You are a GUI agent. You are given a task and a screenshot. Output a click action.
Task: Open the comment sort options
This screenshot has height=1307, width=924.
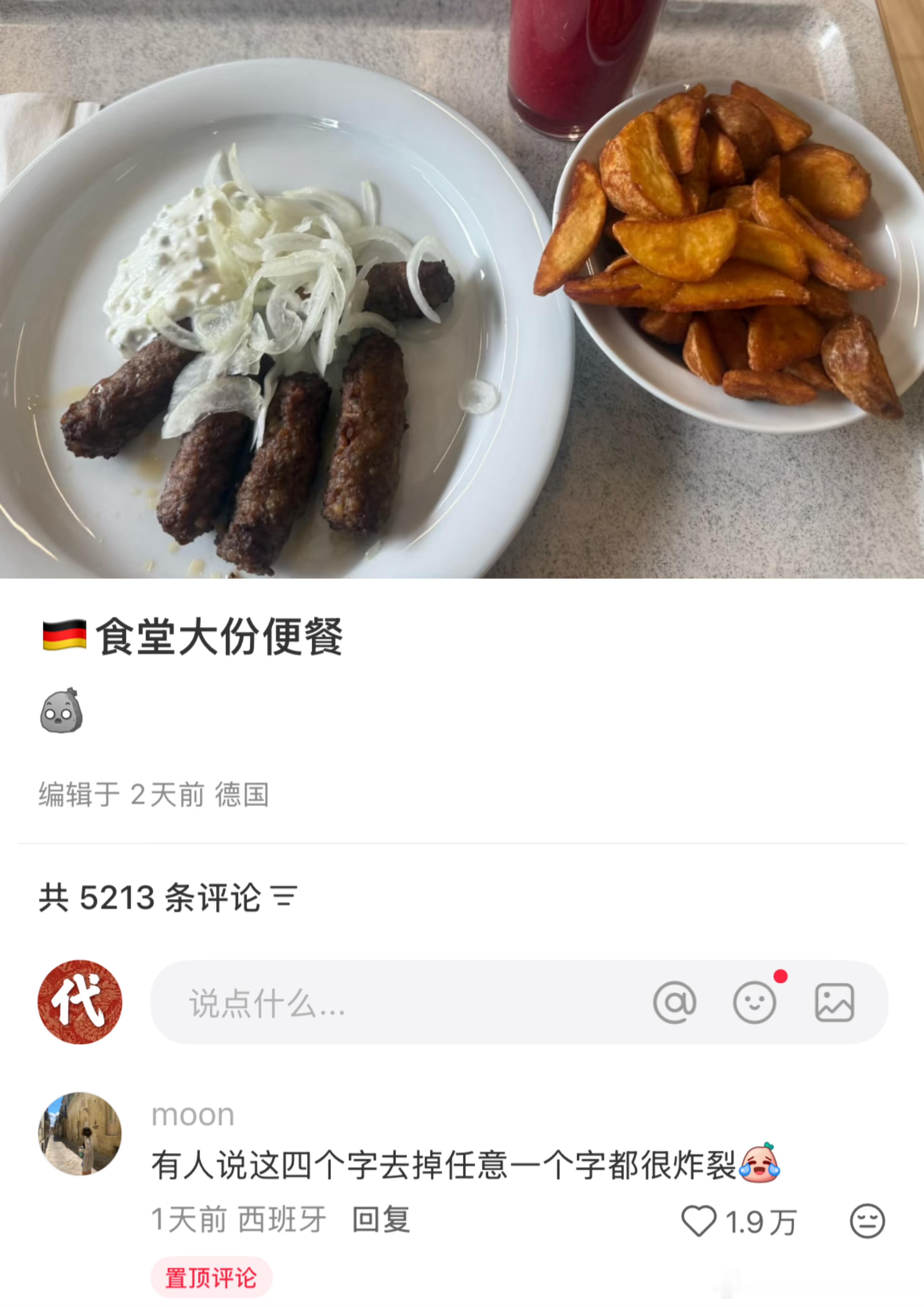click(285, 898)
